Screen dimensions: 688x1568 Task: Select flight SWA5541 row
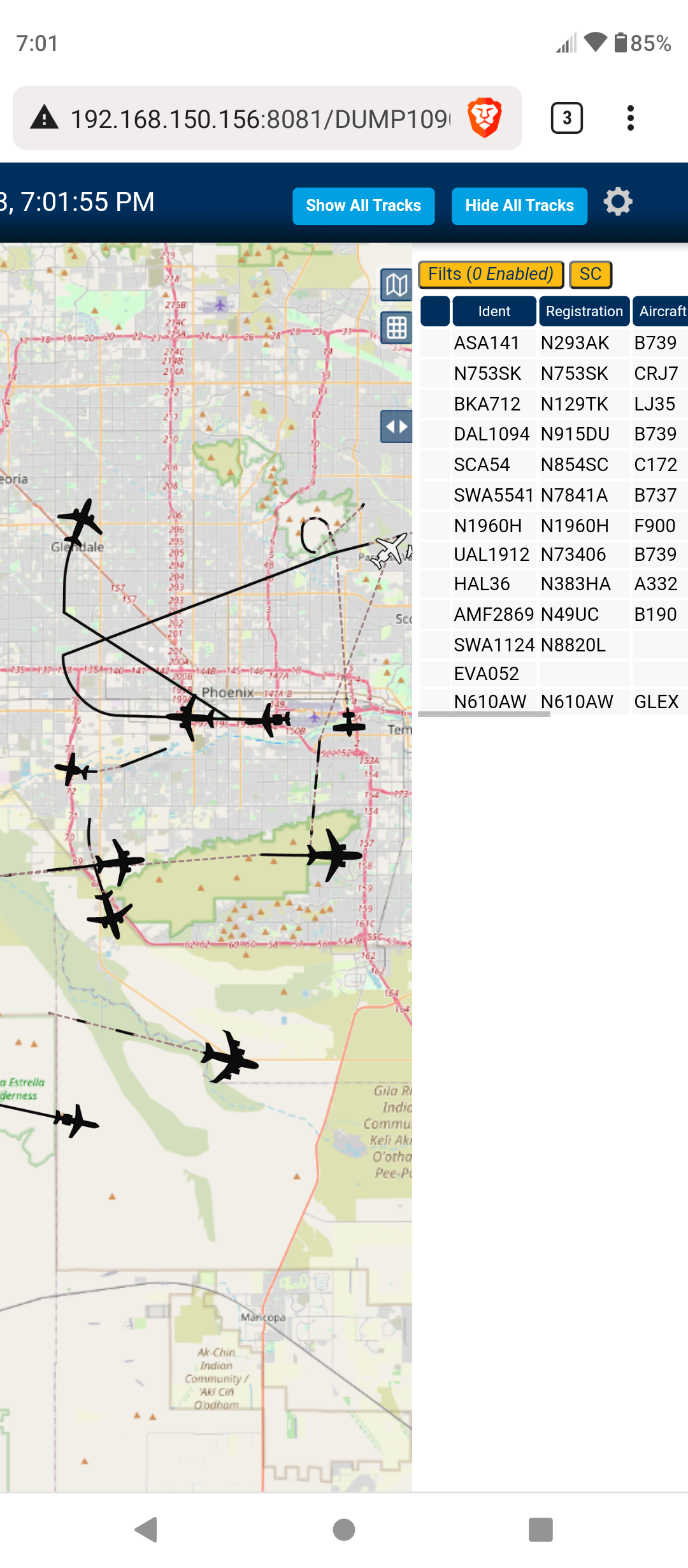click(554, 495)
